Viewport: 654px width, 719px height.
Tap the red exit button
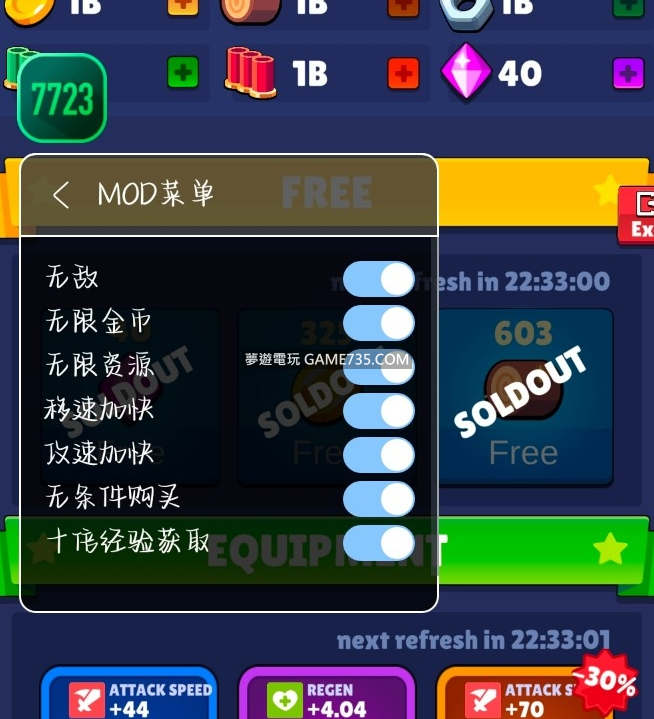638,214
